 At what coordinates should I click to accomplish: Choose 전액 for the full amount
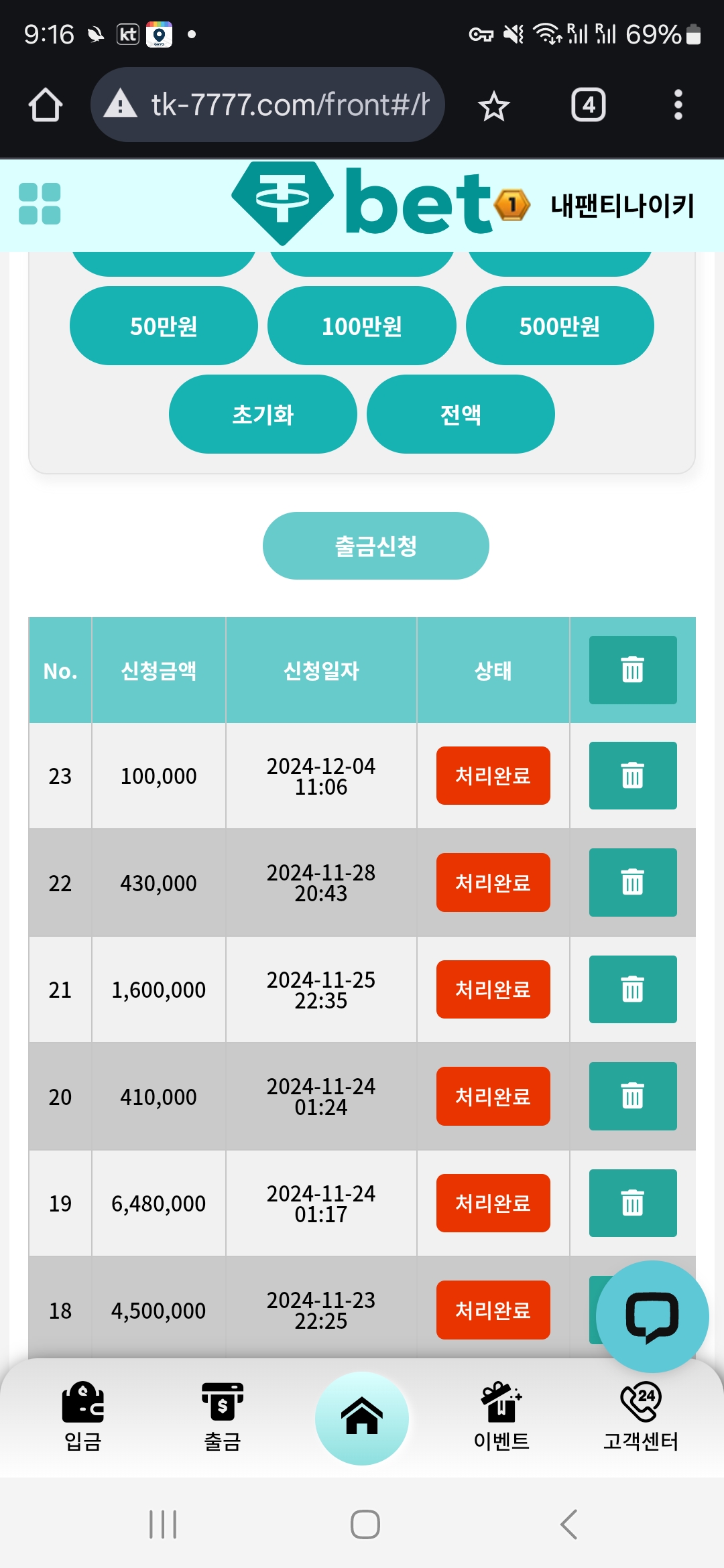tap(461, 414)
